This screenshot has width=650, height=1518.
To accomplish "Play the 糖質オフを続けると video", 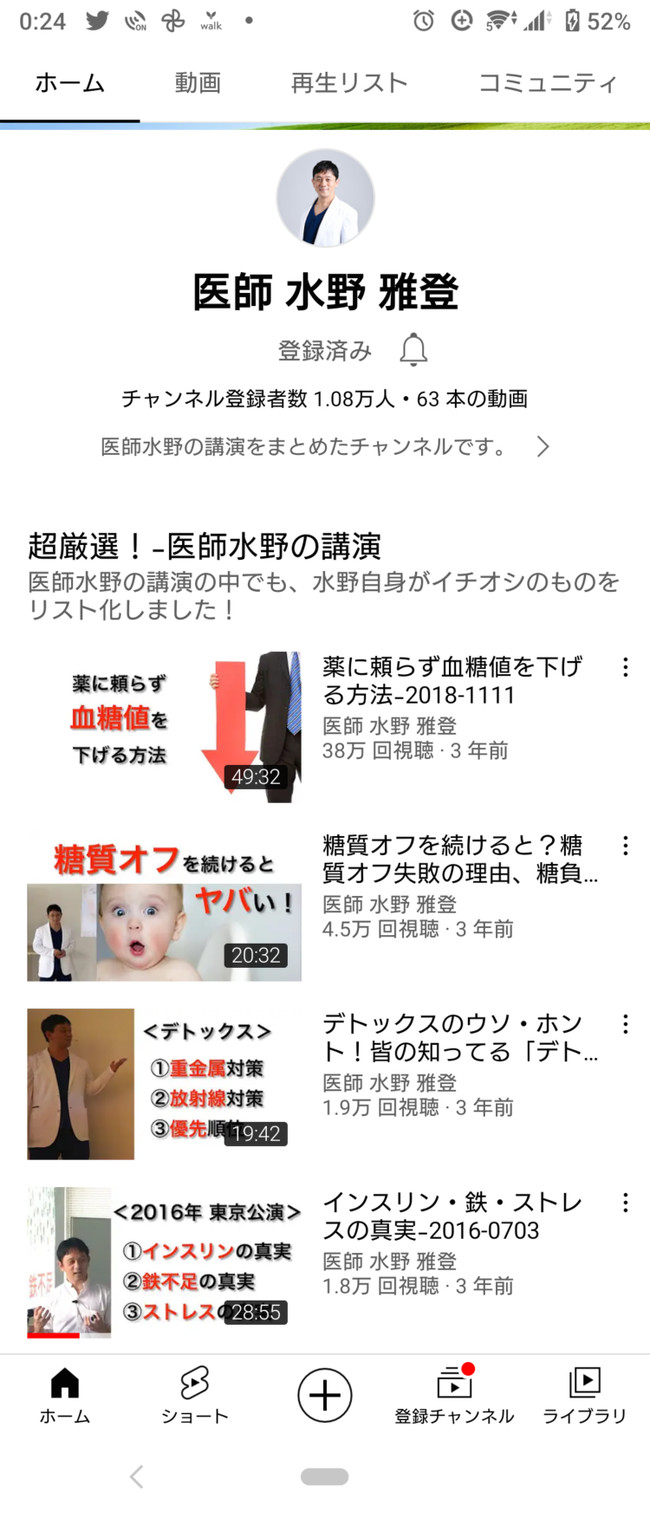I will [x=164, y=905].
